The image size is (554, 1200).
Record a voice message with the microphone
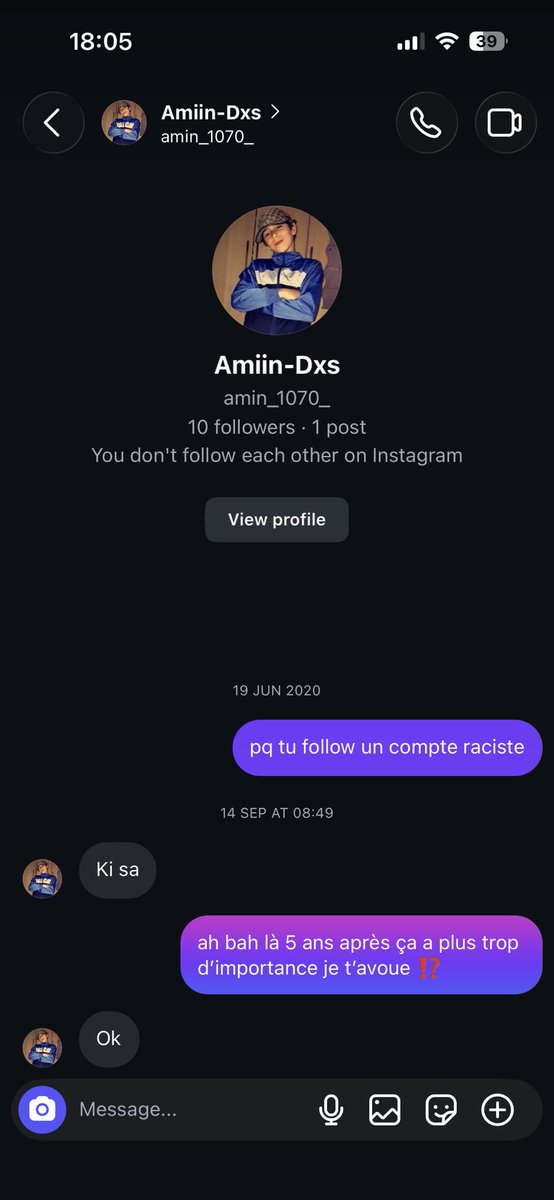[331, 1109]
